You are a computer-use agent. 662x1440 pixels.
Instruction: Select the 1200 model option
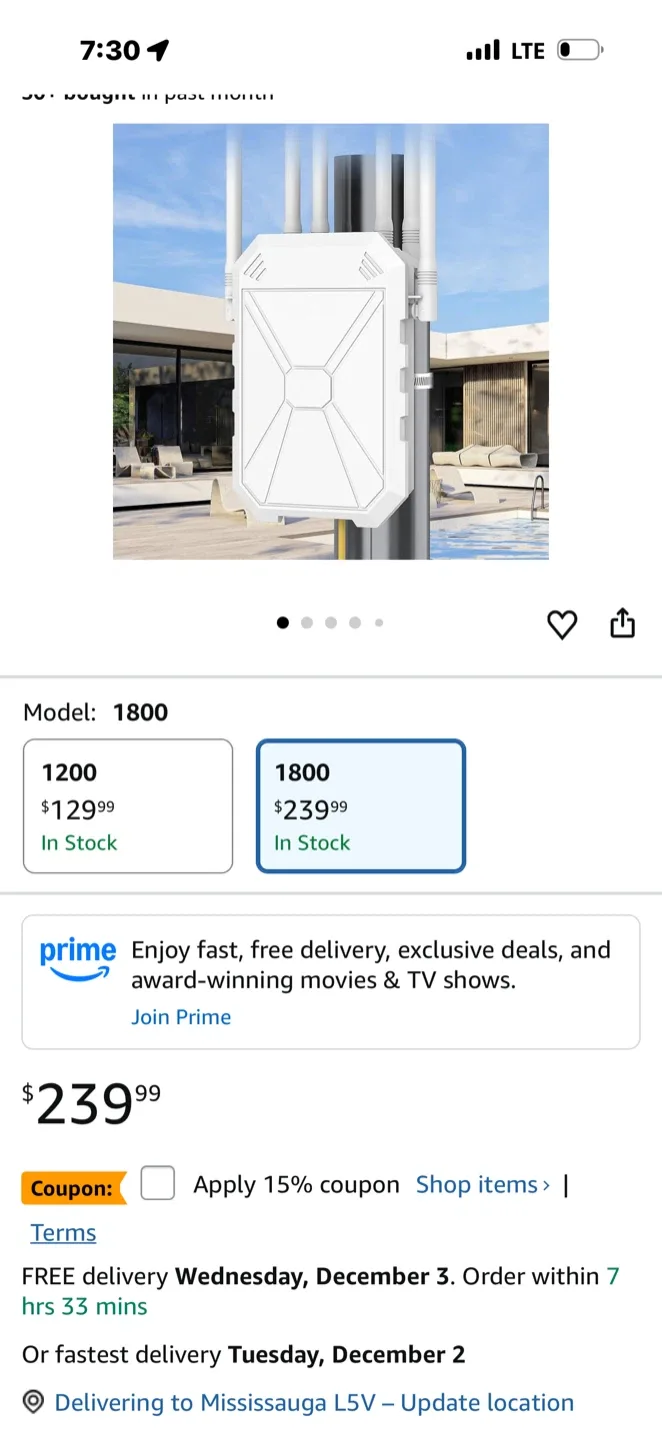pos(128,806)
